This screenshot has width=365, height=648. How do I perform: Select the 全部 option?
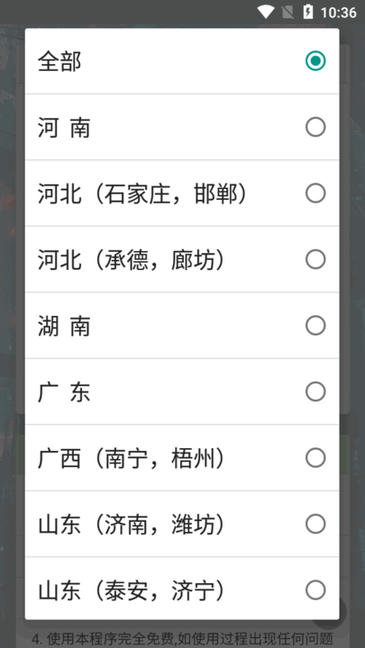point(182,61)
